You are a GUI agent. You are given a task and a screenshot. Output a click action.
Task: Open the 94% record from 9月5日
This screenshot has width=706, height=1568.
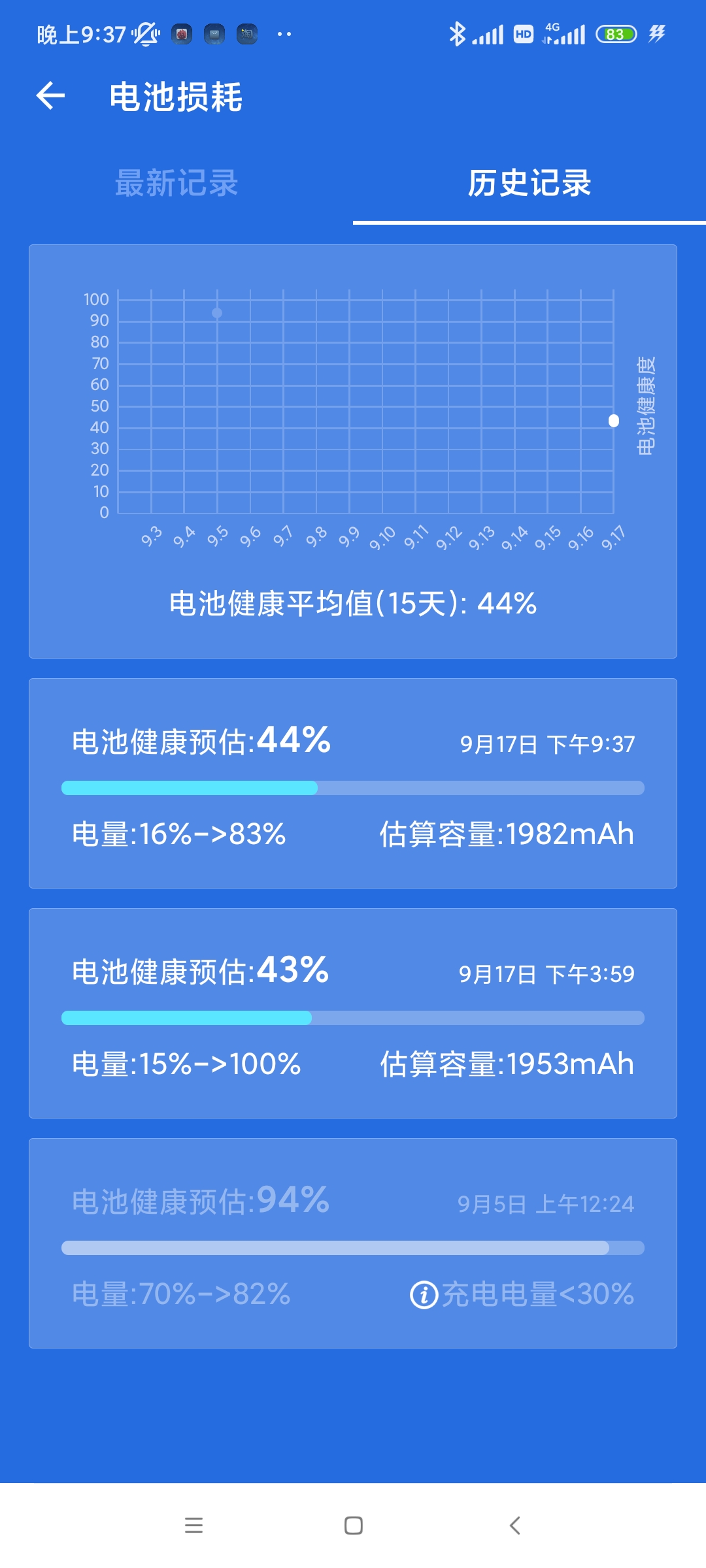(x=353, y=1243)
